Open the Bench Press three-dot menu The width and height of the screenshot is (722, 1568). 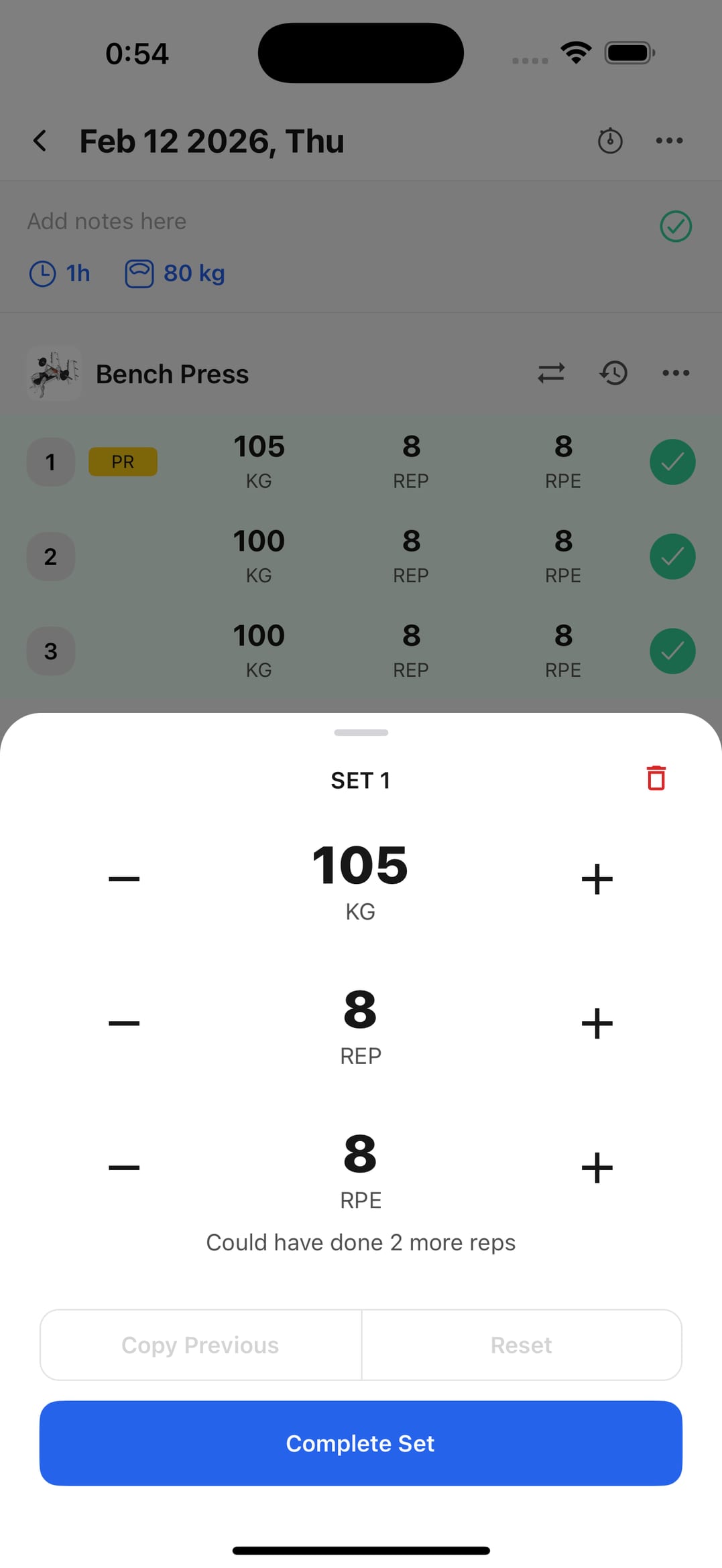point(675,373)
